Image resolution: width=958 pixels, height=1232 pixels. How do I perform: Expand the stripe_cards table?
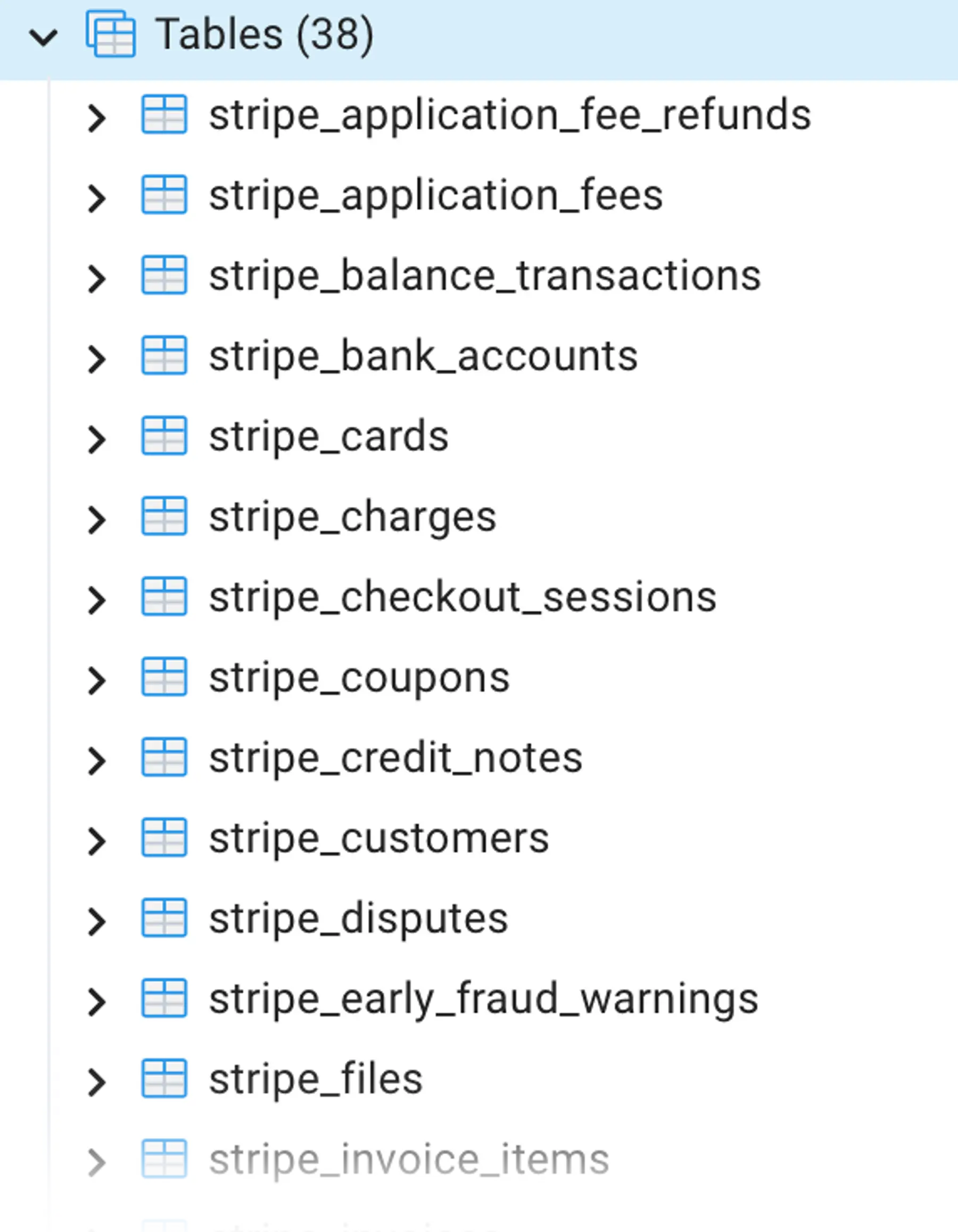[x=96, y=439]
